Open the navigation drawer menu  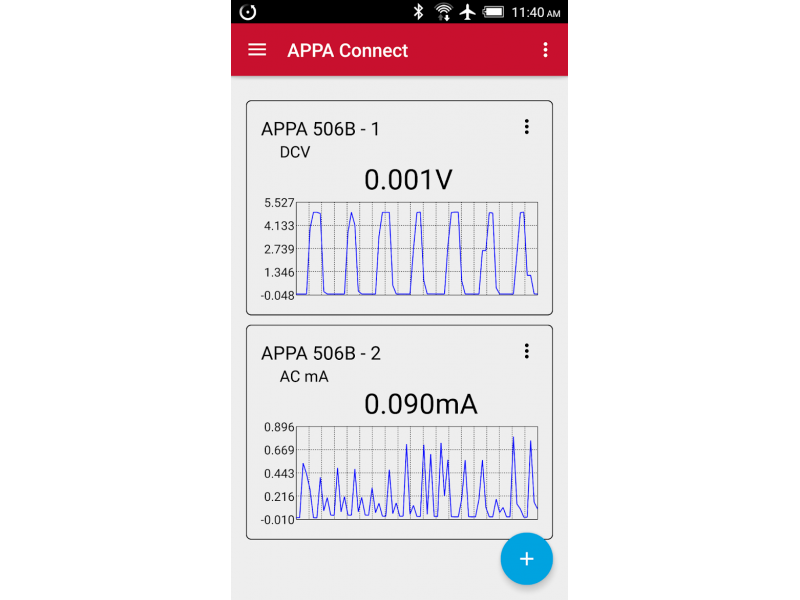(257, 50)
